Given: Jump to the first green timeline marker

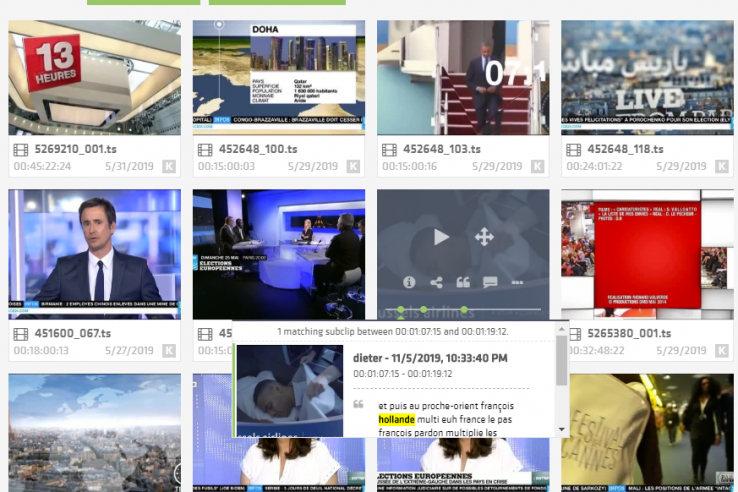Looking at the screenshot, I should (401, 309).
